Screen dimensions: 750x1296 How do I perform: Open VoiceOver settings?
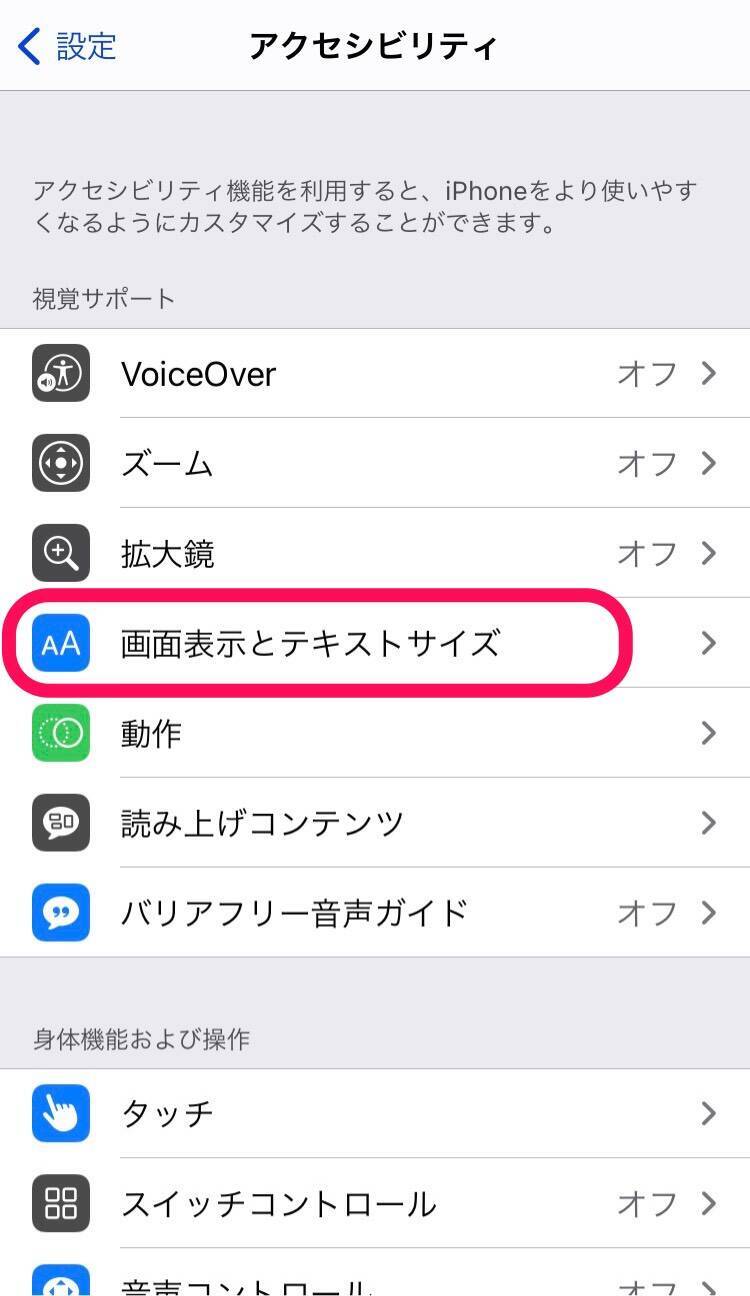tap(375, 374)
